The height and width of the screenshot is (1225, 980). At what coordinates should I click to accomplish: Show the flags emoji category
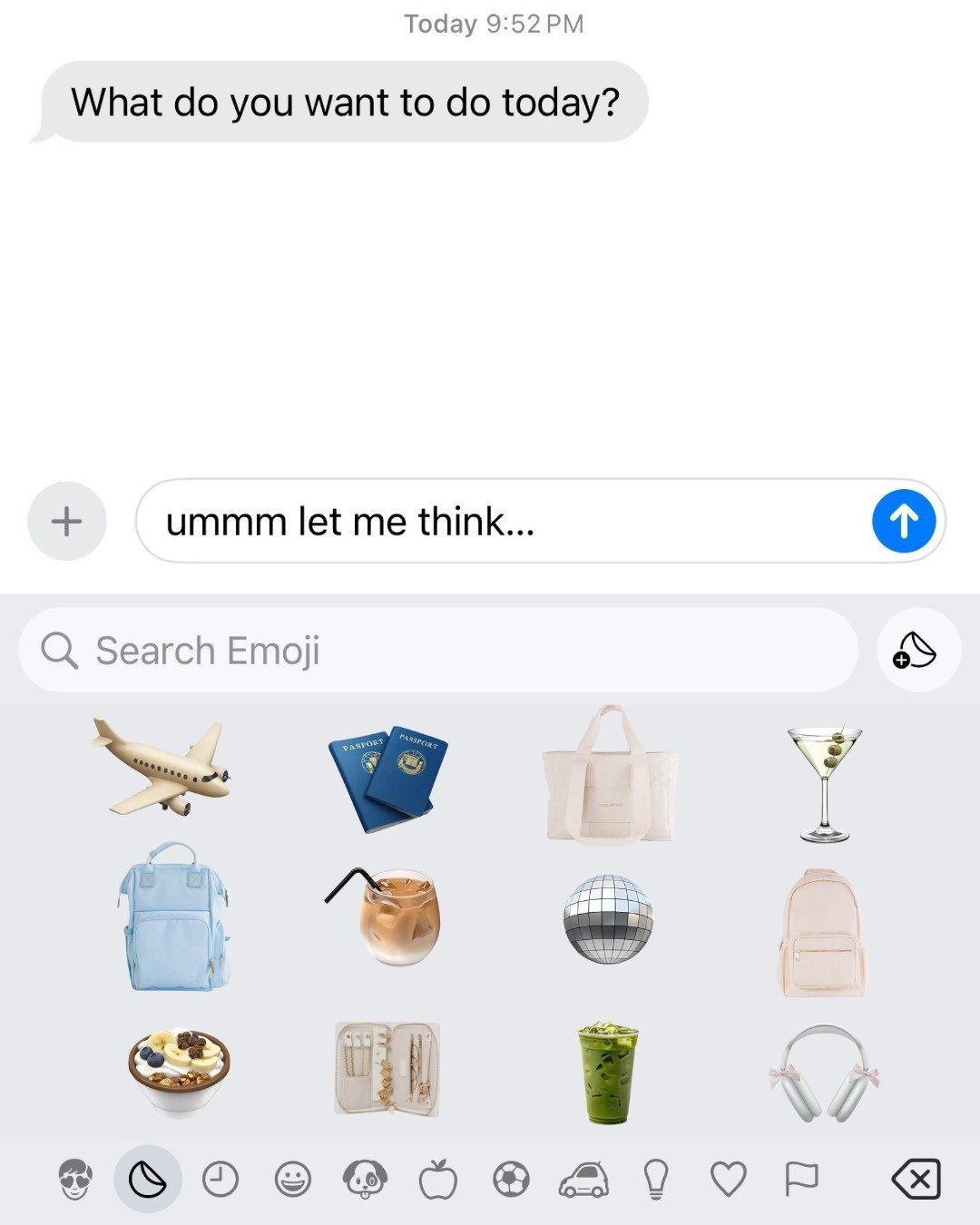[x=801, y=1180]
